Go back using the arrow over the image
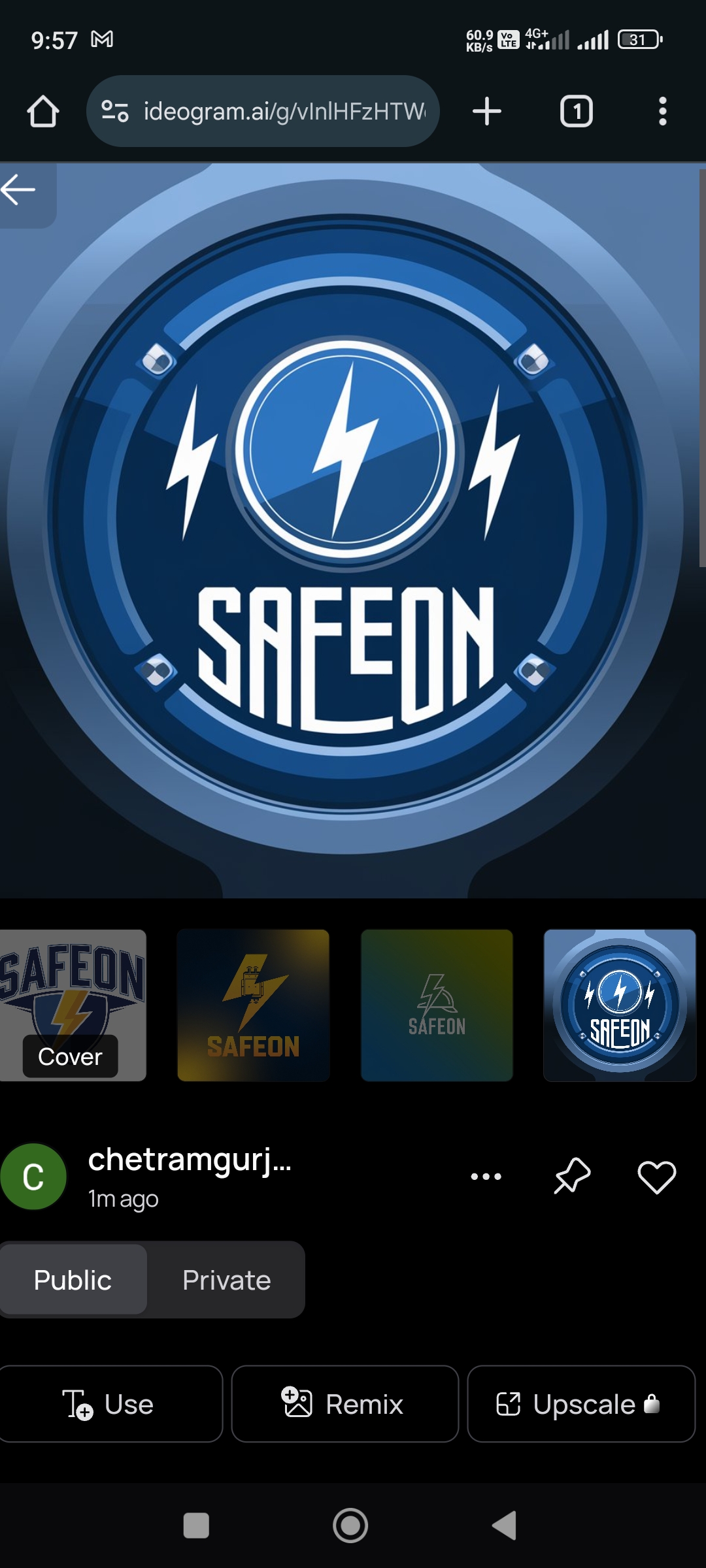 20,191
